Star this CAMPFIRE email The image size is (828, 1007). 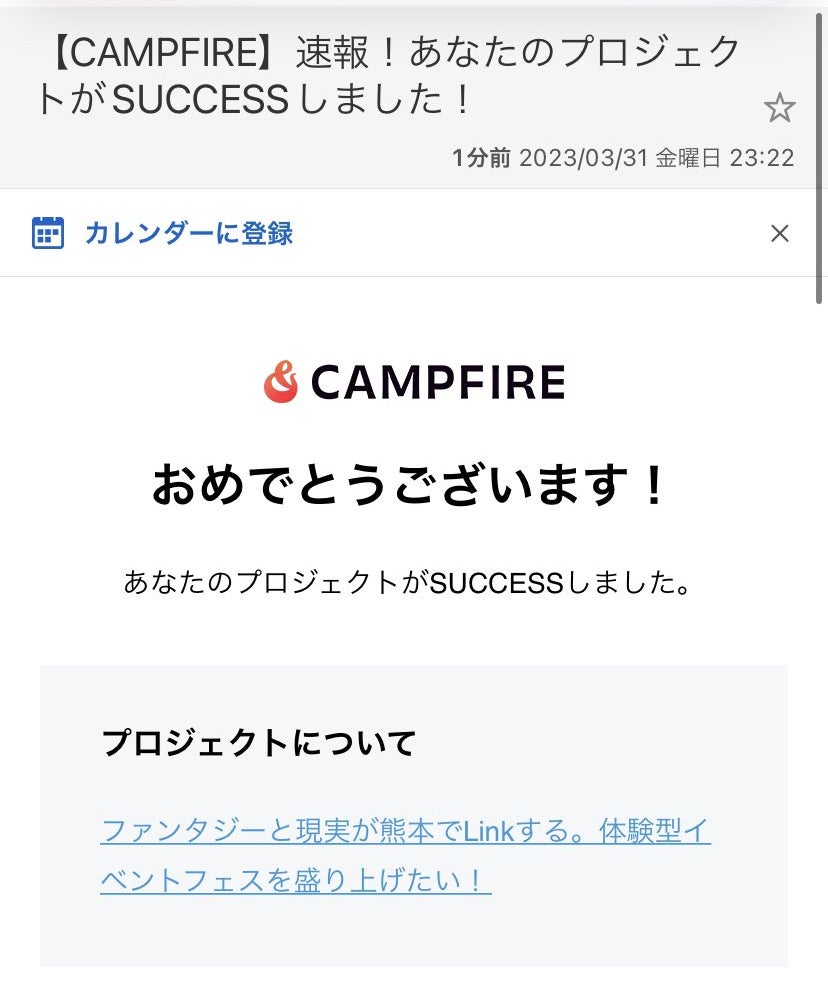tap(779, 108)
